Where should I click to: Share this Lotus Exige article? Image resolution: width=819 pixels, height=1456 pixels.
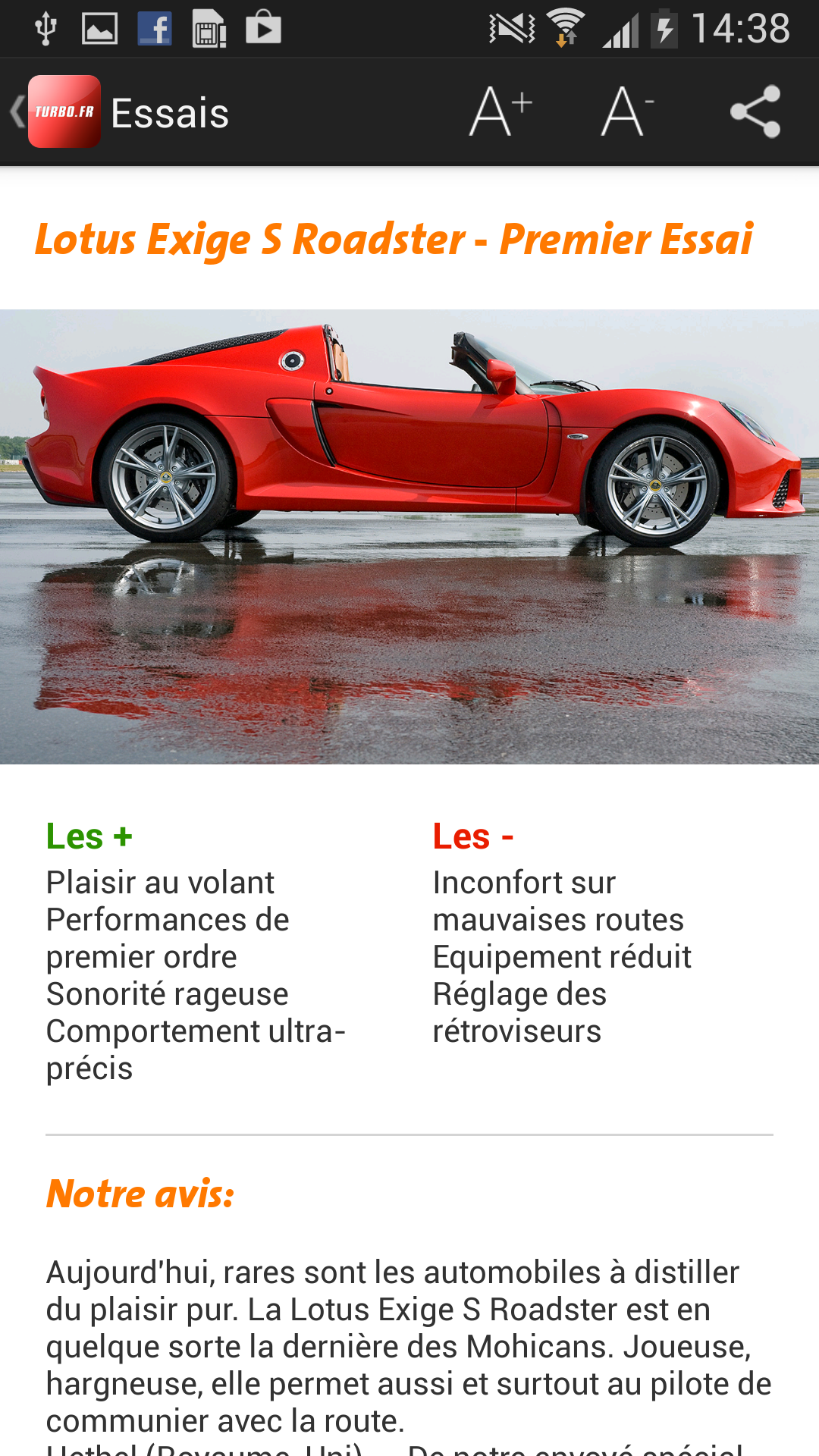755,112
